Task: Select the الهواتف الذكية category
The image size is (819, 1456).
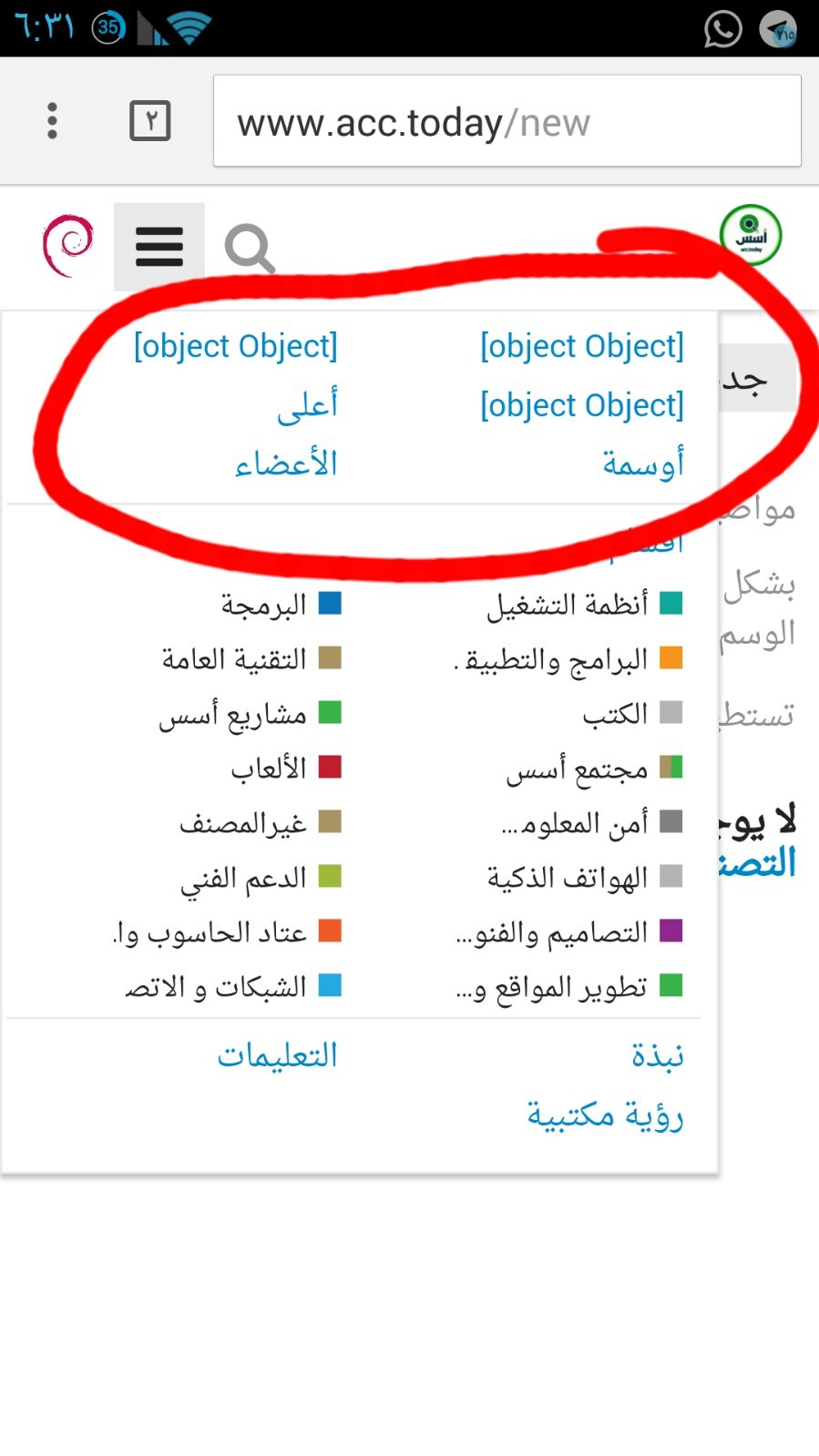Action: click(x=567, y=878)
